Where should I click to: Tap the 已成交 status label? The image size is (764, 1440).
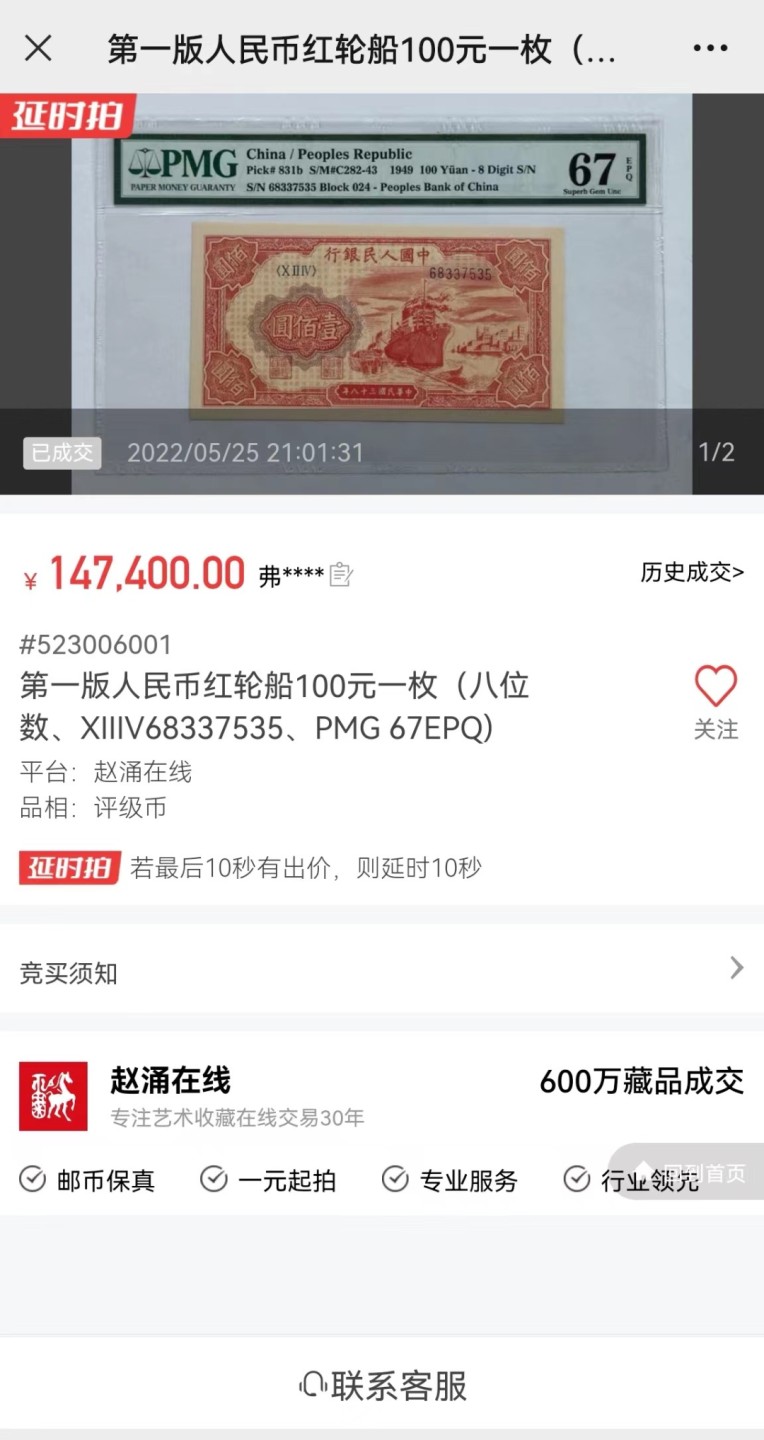(x=61, y=453)
